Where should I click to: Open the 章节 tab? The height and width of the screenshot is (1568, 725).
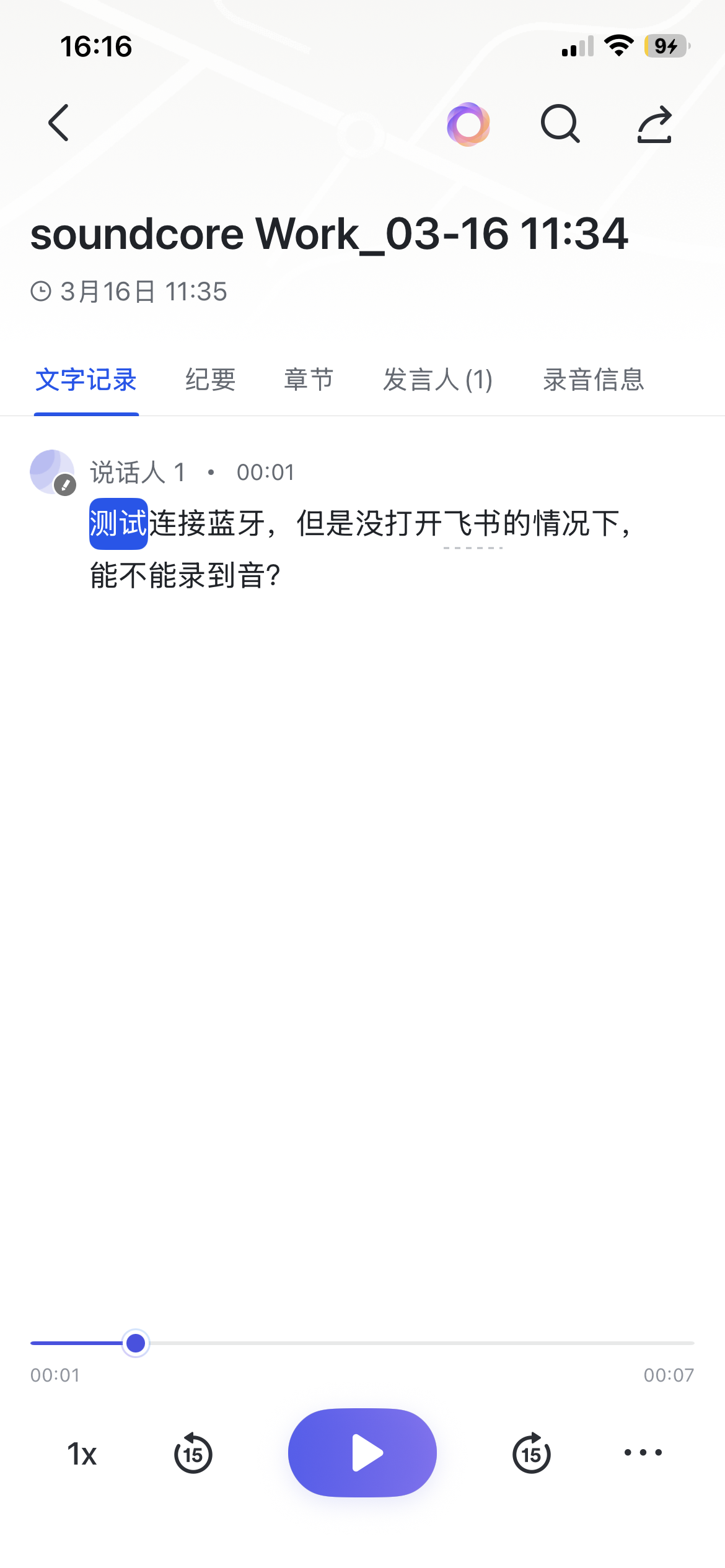point(309,380)
